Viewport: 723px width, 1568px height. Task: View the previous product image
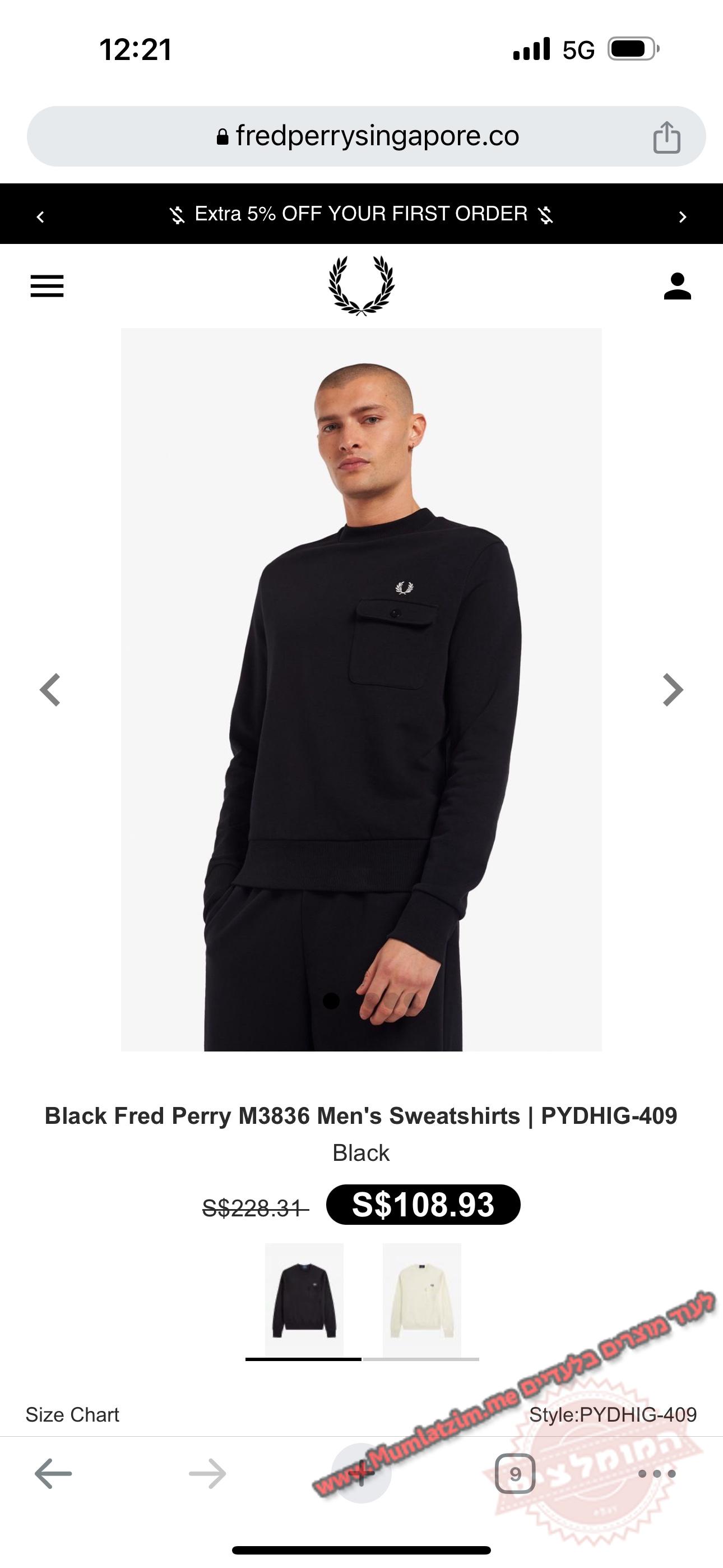pyautogui.click(x=50, y=690)
